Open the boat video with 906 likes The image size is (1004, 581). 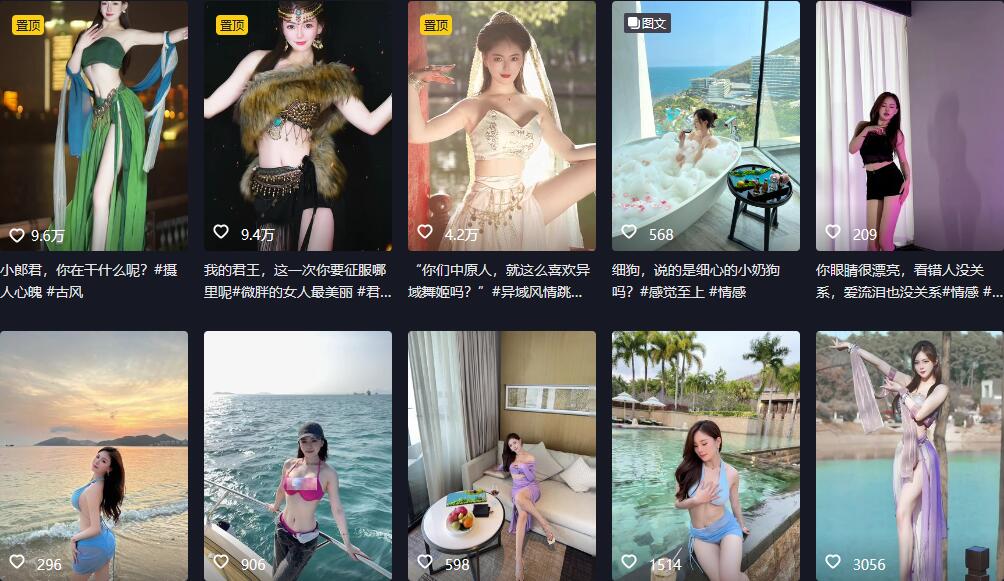298,455
